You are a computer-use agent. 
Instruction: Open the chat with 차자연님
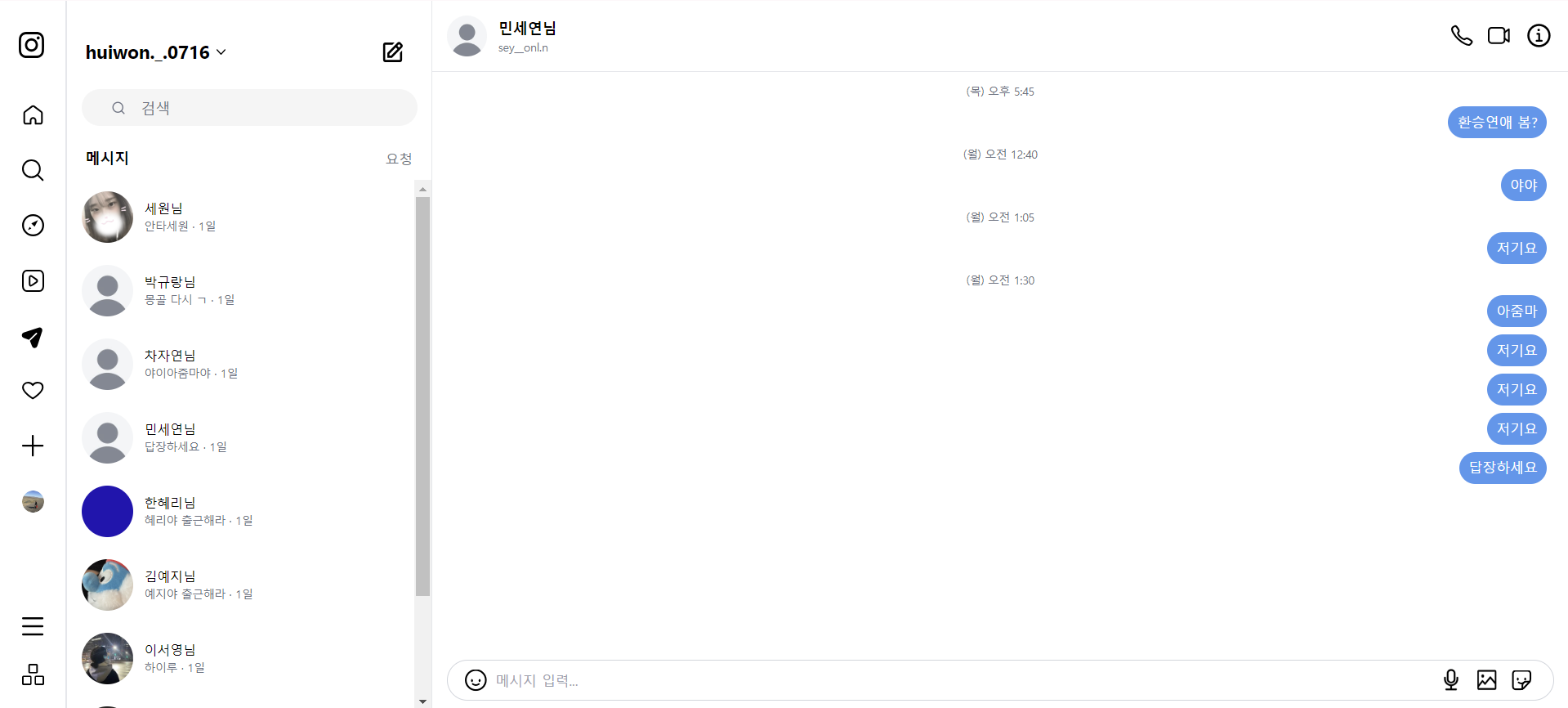pyautogui.click(x=245, y=365)
